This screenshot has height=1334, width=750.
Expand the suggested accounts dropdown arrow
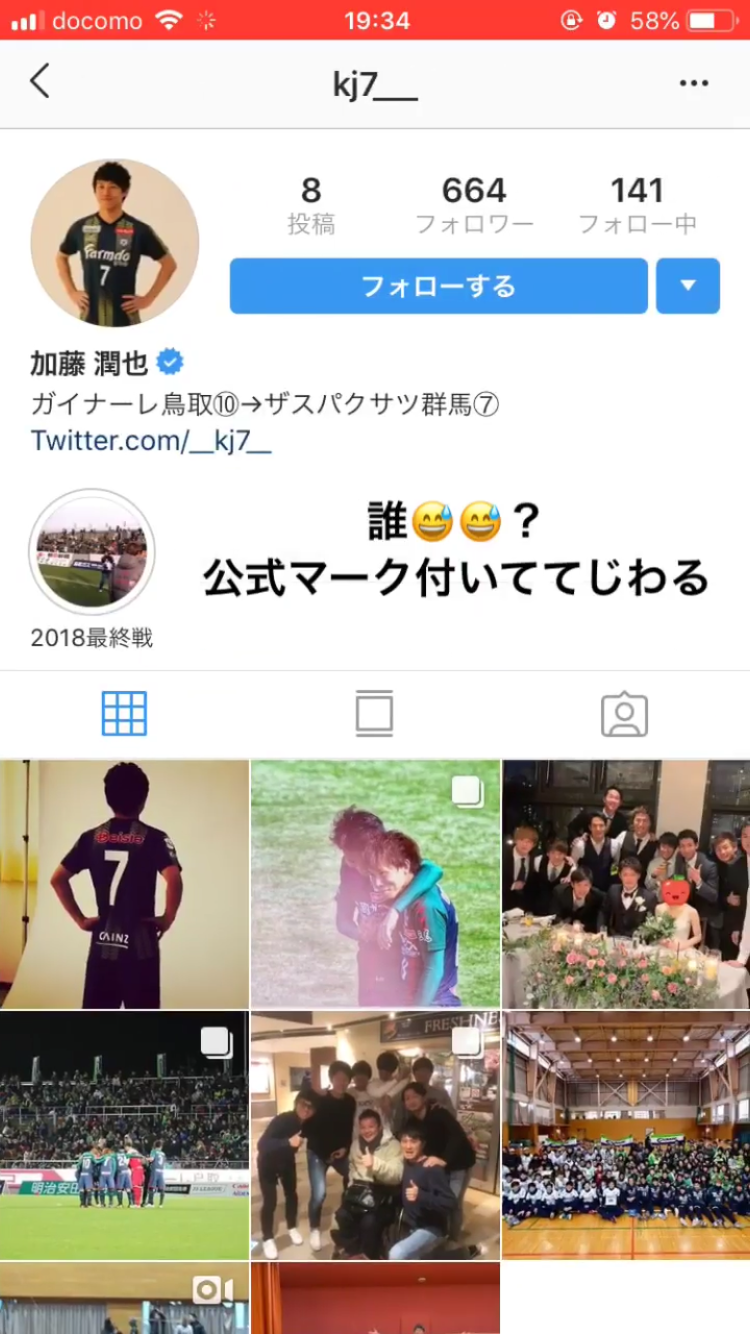[688, 286]
